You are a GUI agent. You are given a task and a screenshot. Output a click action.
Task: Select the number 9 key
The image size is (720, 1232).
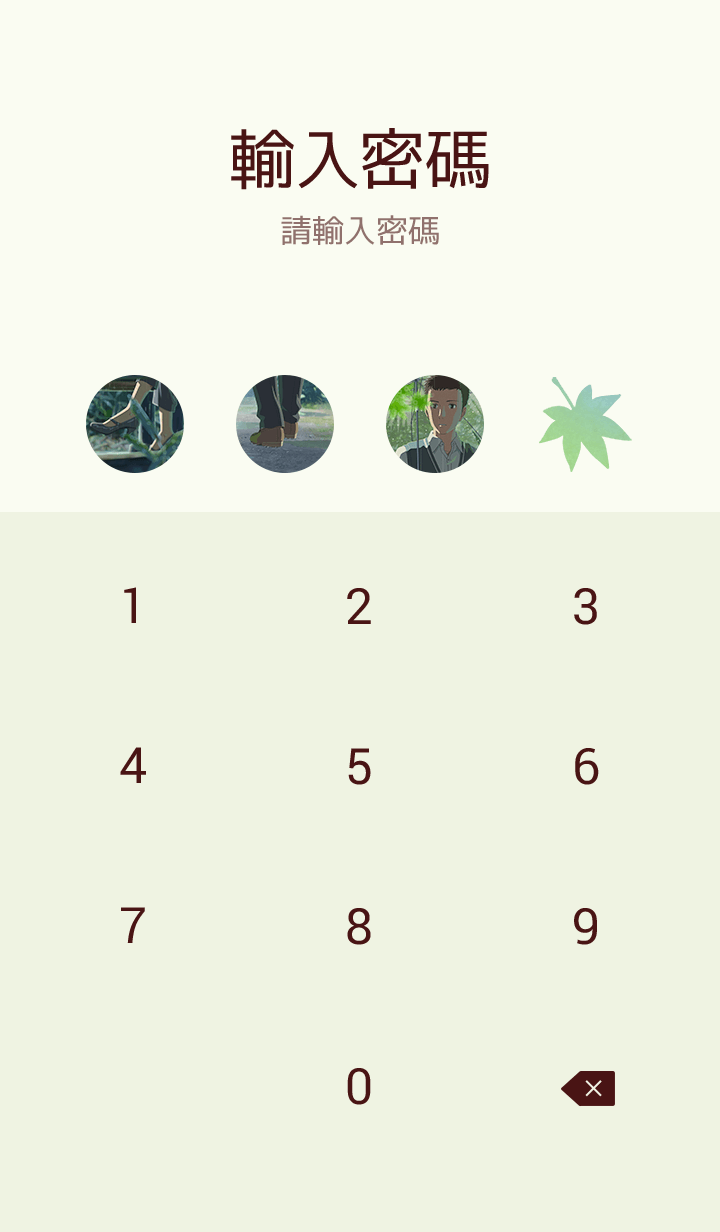[x=586, y=927]
